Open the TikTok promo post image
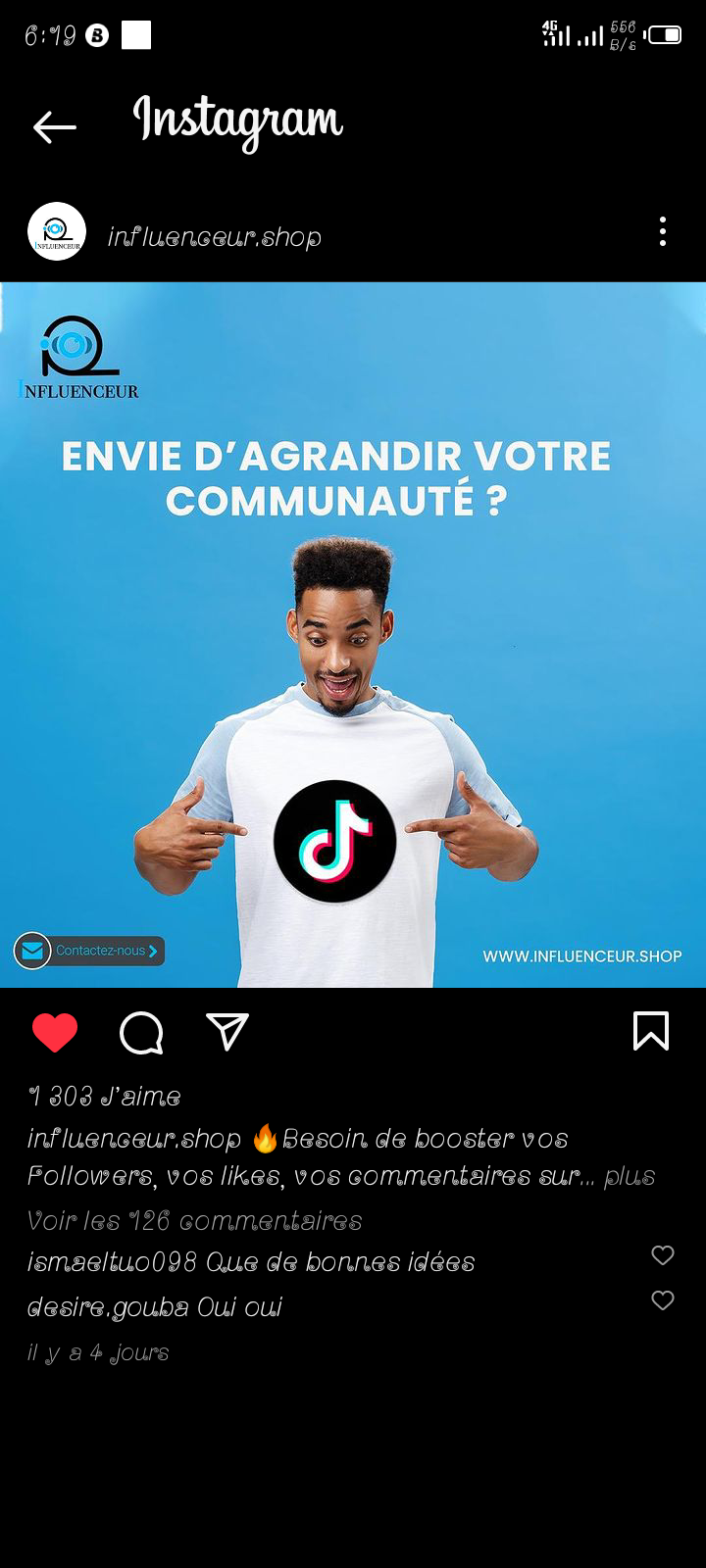The height and width of the screenshot is (1568, 706). click(353, 634)
